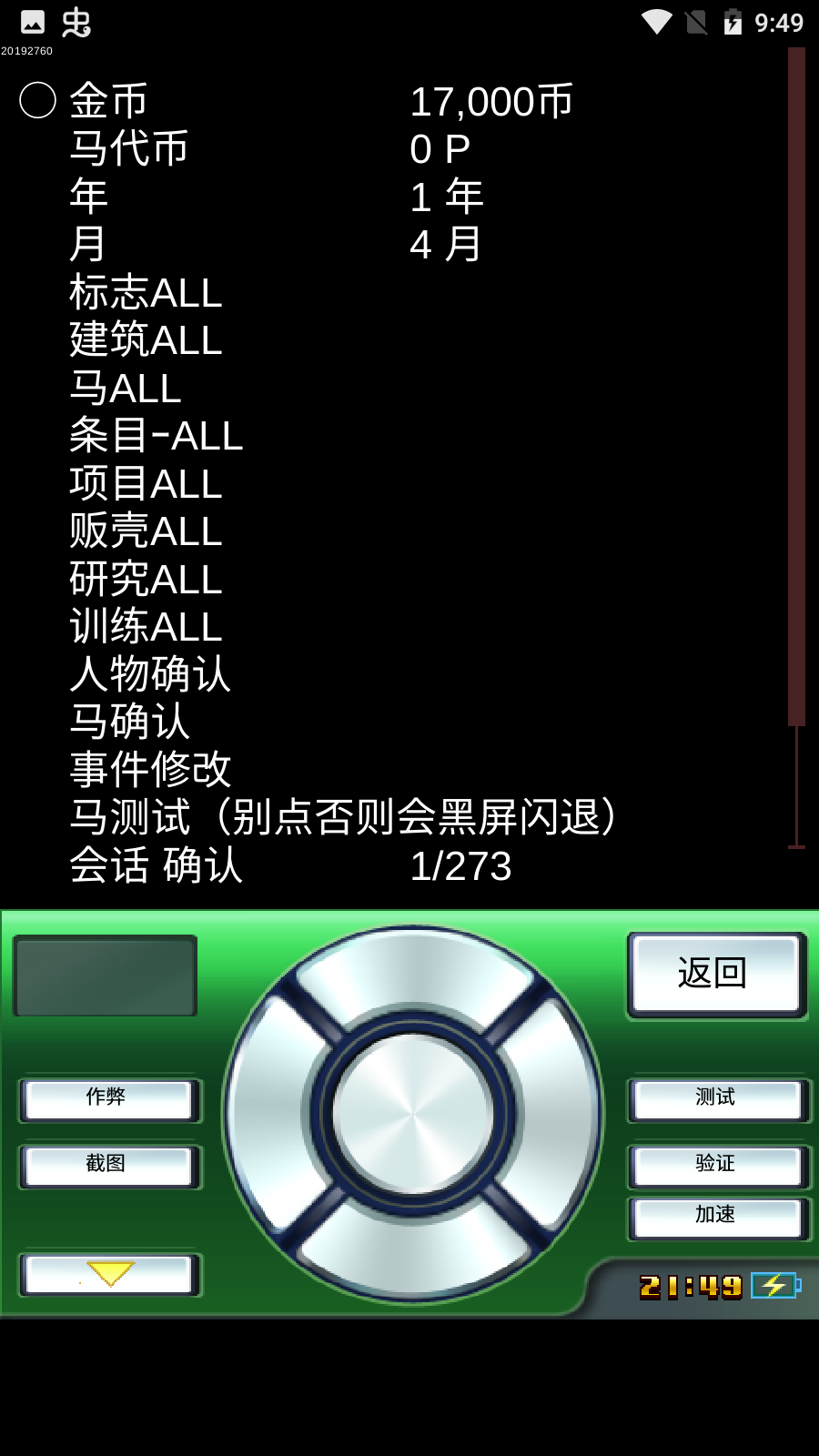Select the 标志ALL entry
This screenshot has width=819, height=1456.
(146, 293)
